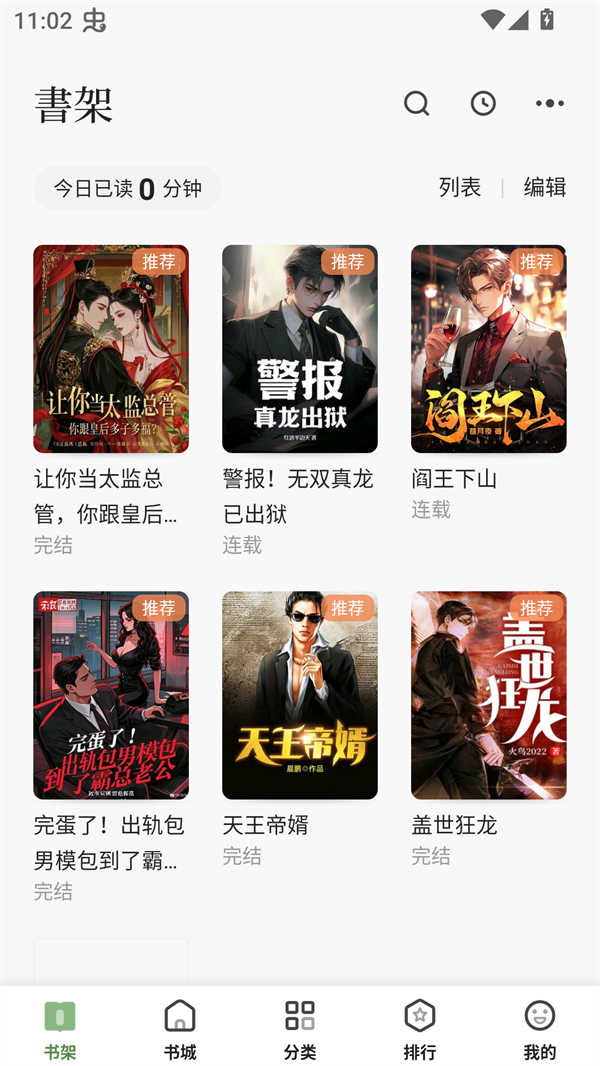The width and height of the screenshot is (600, 1066).
Task: Go to the 分类 tab
Action: pyautogui.click(x=300, y=1030)
